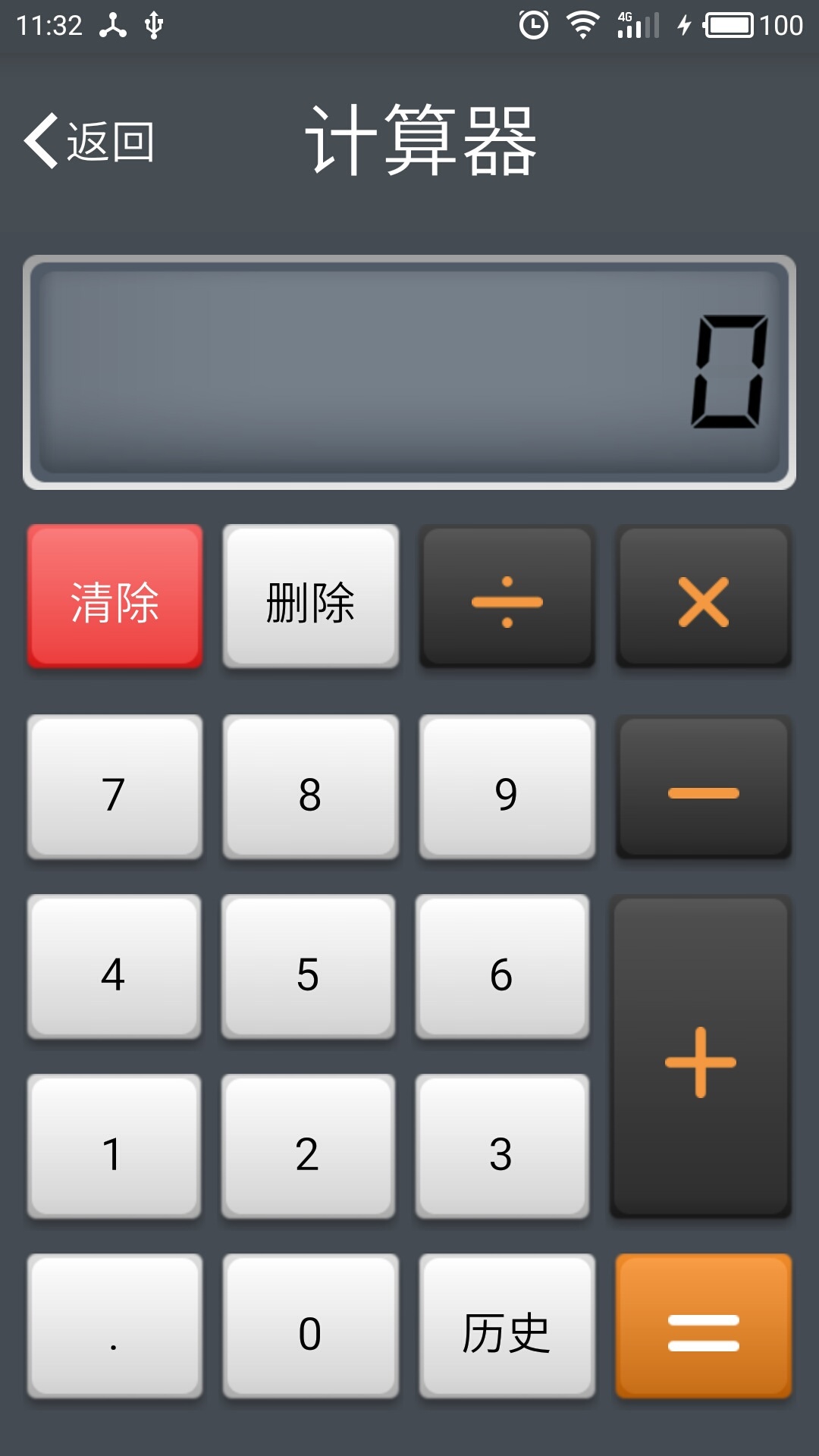This screenshot has height=1456, width=819.
Task: Select the division operator
Action: tap(507, 597)
